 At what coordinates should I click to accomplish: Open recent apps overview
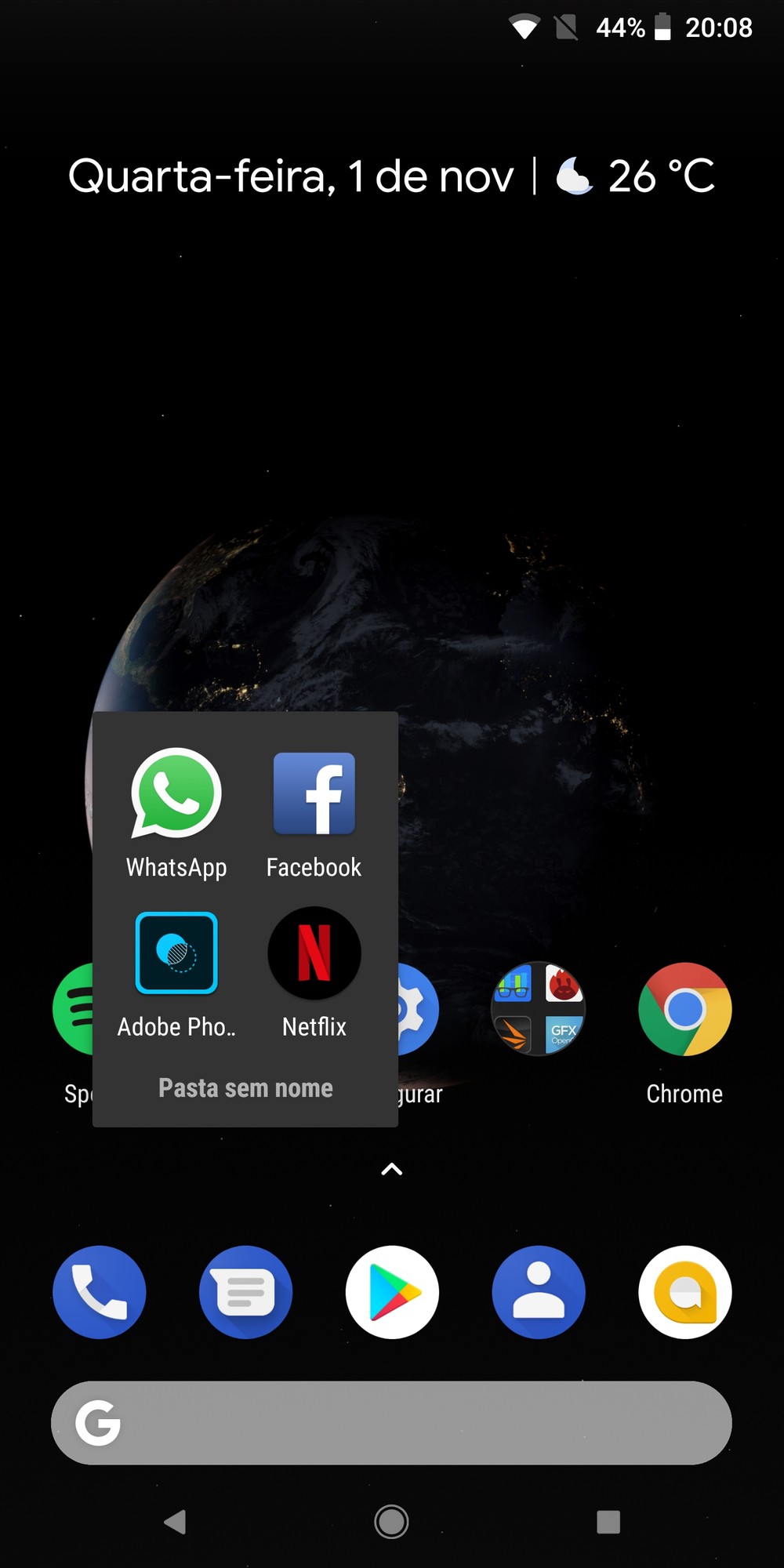click(x=608, y=1522)
